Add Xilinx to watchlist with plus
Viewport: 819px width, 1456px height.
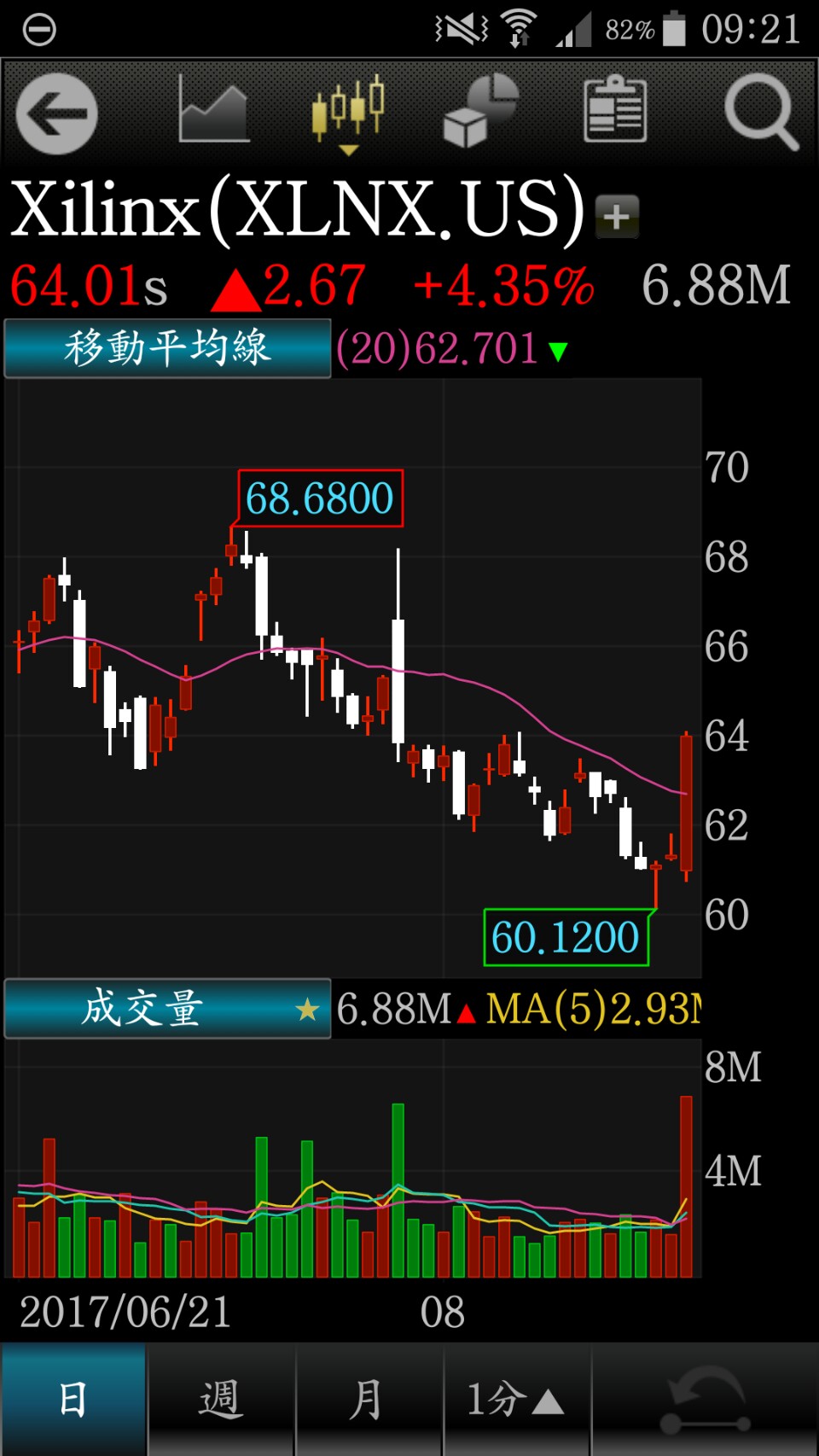click(617, 216)
